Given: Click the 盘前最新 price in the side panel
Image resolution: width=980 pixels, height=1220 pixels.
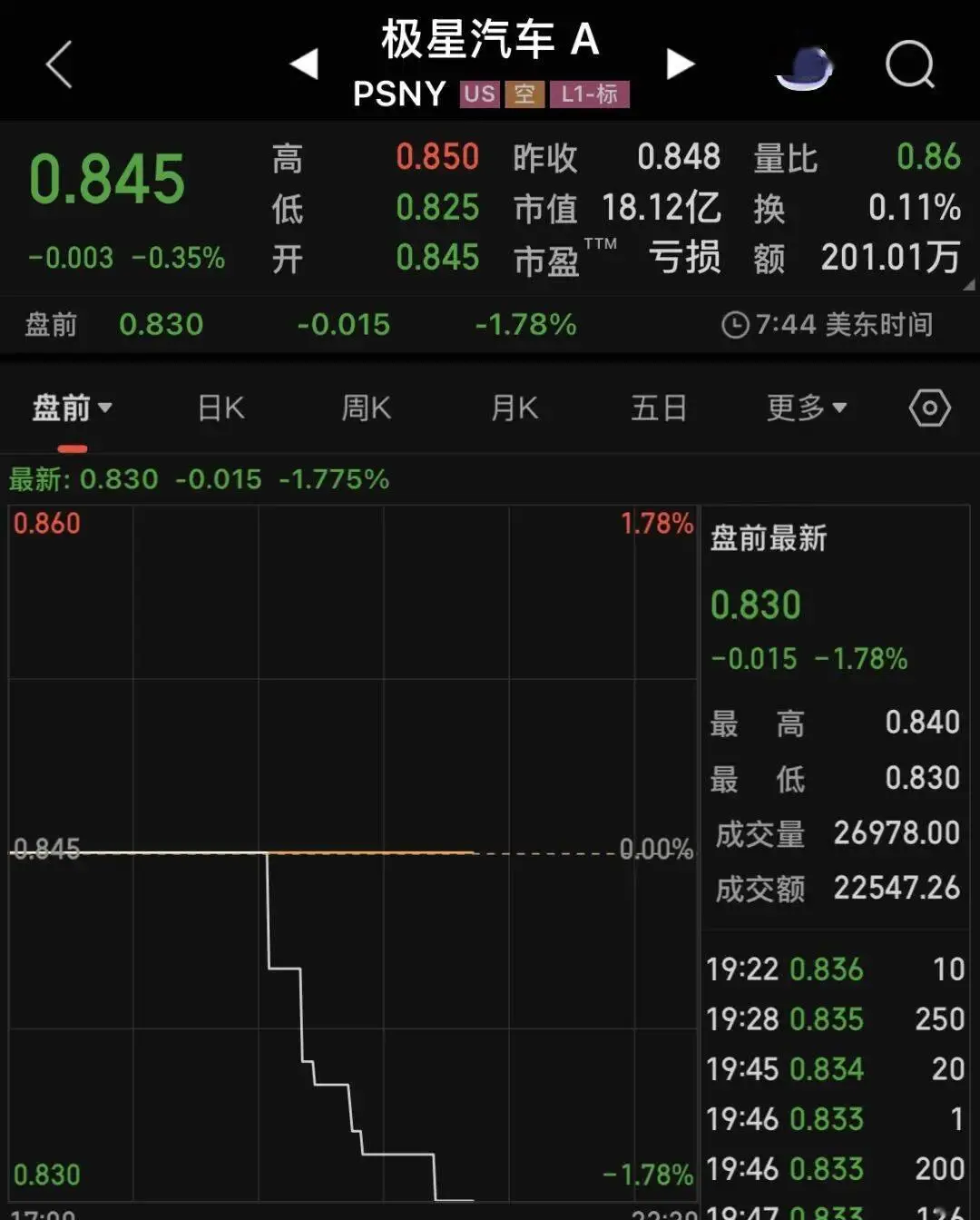Looking at the screenshot, I should click(757, 605).
